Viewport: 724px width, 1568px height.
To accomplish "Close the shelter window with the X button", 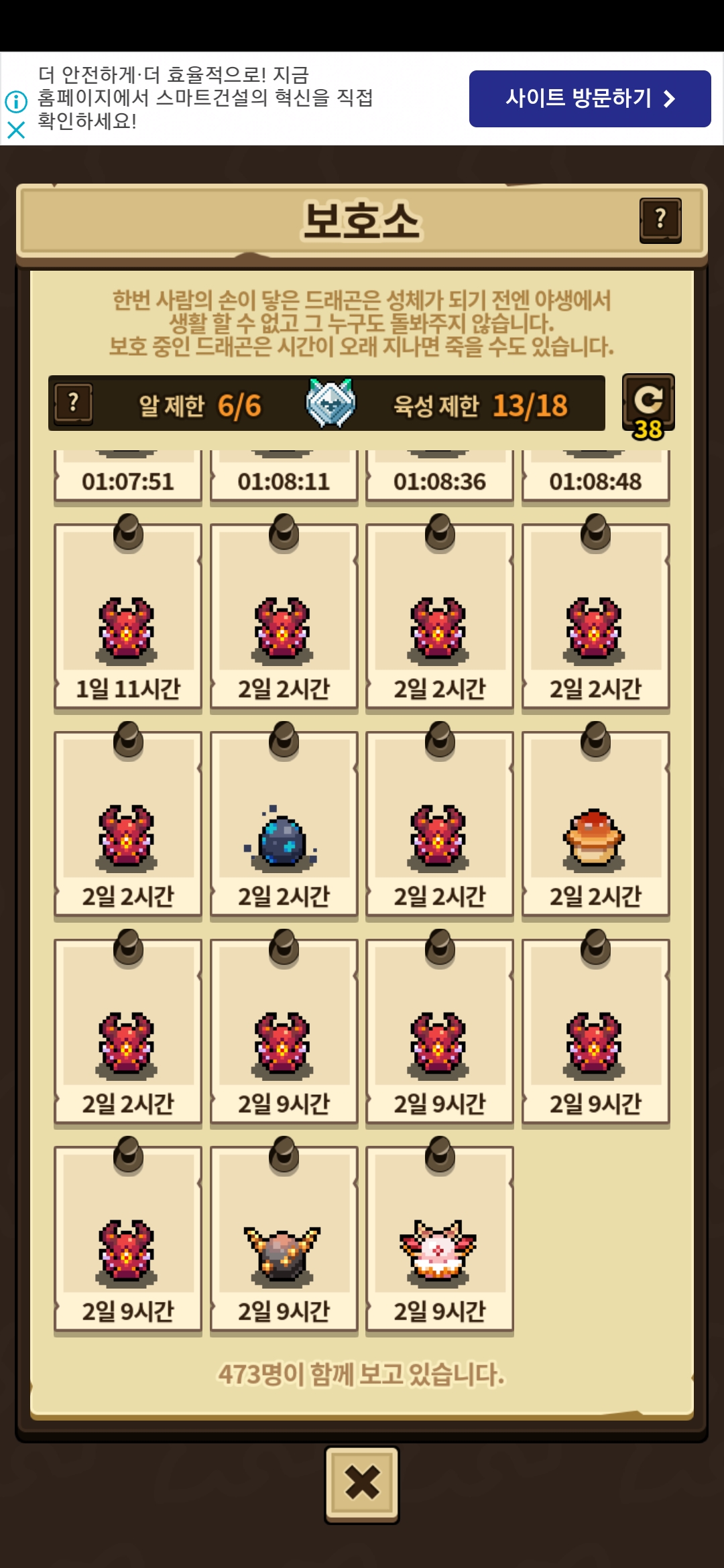I will 362,1484.
